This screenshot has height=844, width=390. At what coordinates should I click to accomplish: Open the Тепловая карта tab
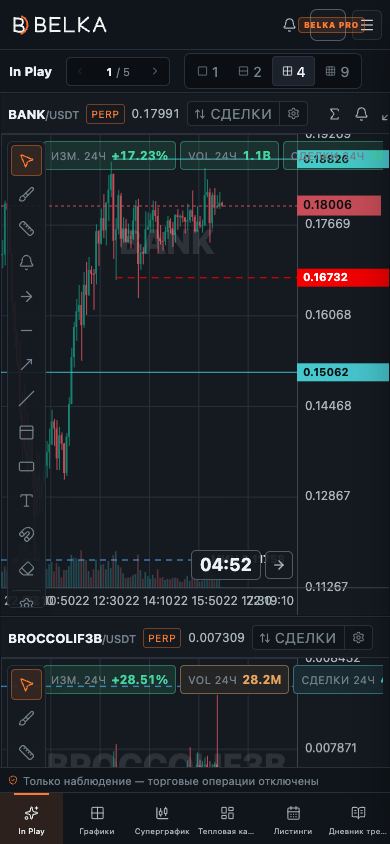(228, 819)
